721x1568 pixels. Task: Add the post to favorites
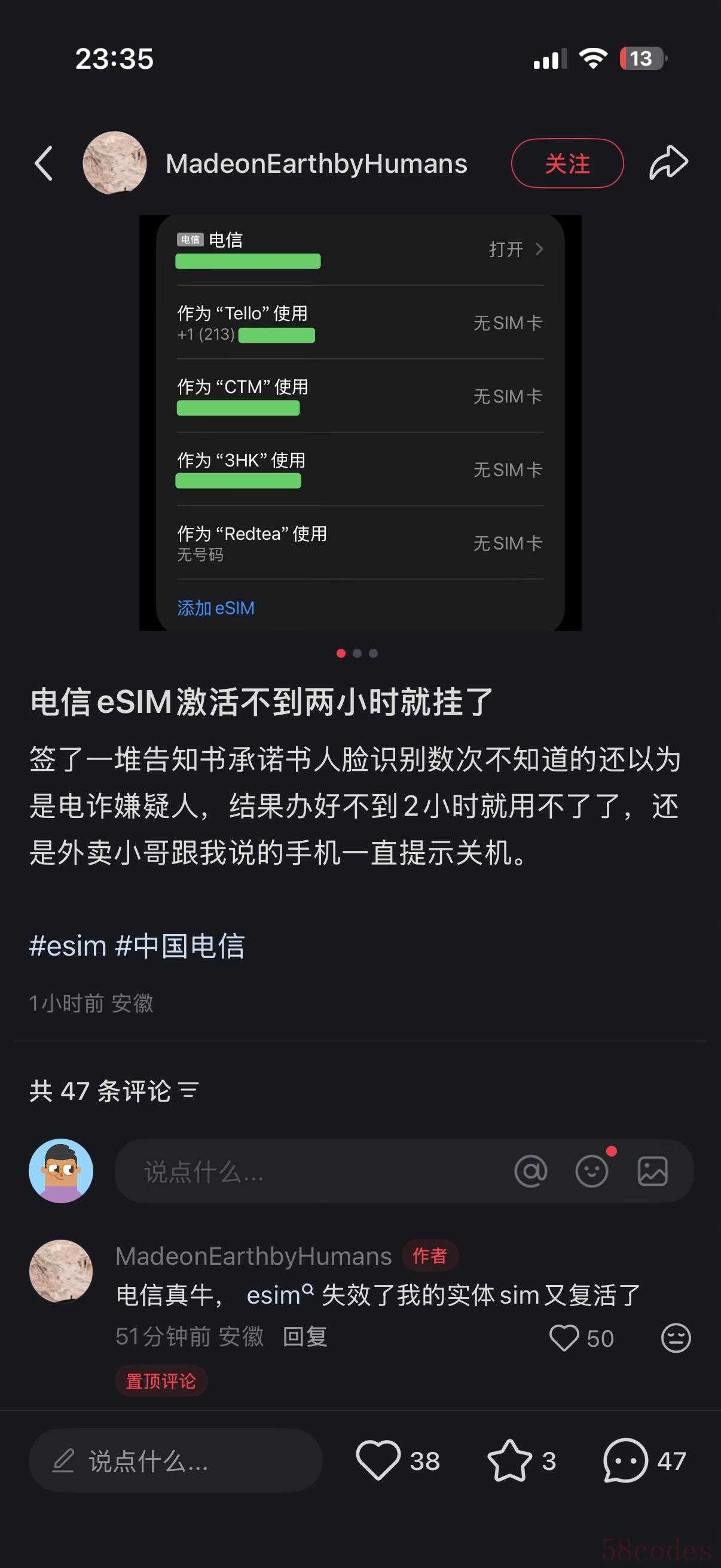(509, 1460)
